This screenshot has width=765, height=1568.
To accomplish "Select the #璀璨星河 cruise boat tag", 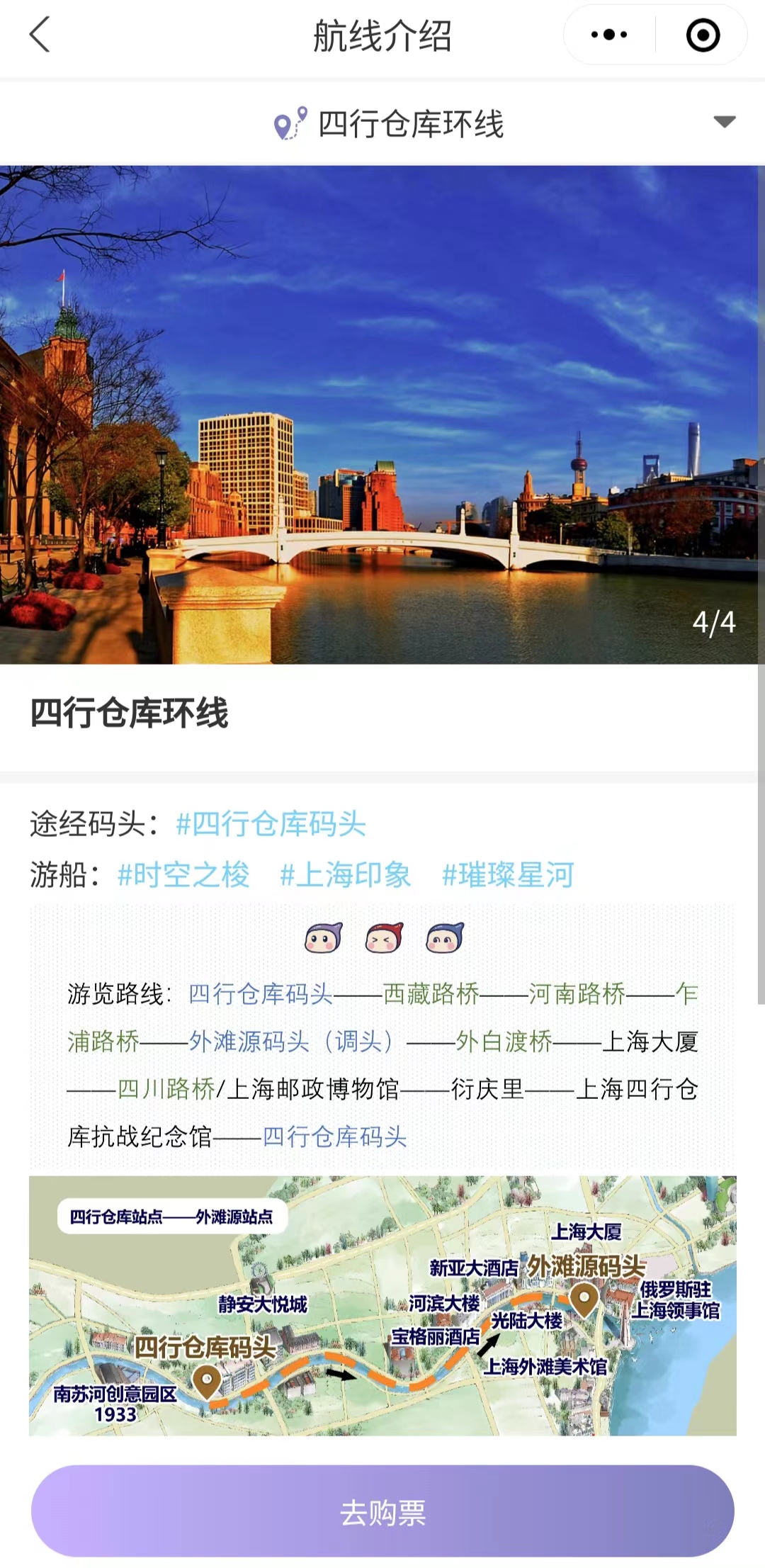I will pos(508,875).
